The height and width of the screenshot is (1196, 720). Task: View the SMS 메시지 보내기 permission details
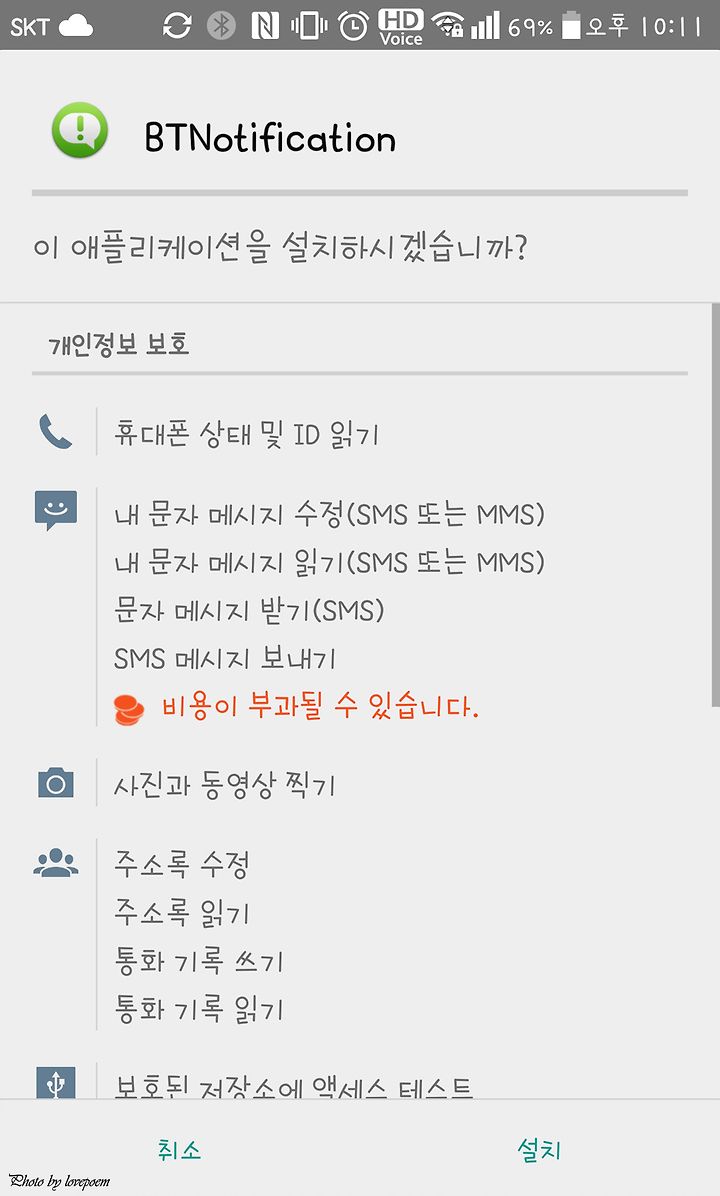225,658
